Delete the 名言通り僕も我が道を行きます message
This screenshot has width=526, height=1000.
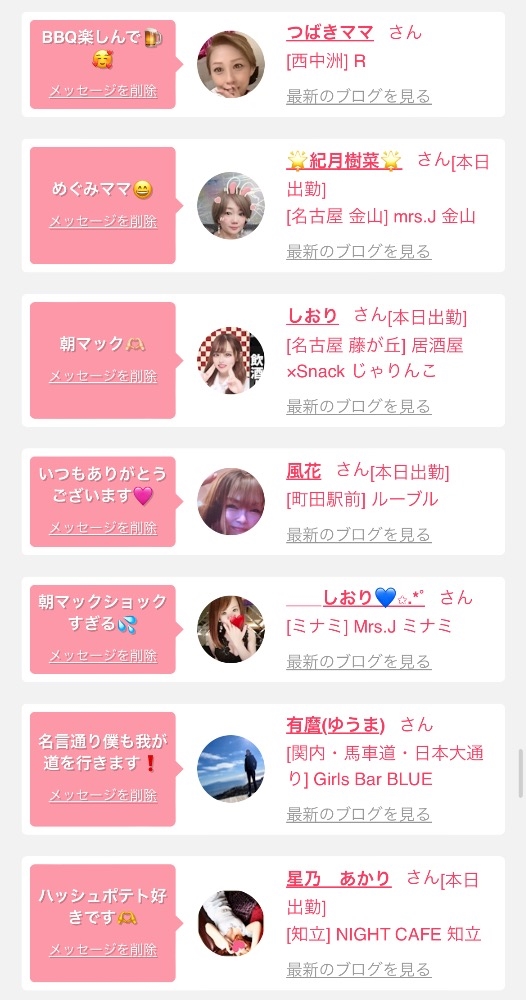click(103, 795)
